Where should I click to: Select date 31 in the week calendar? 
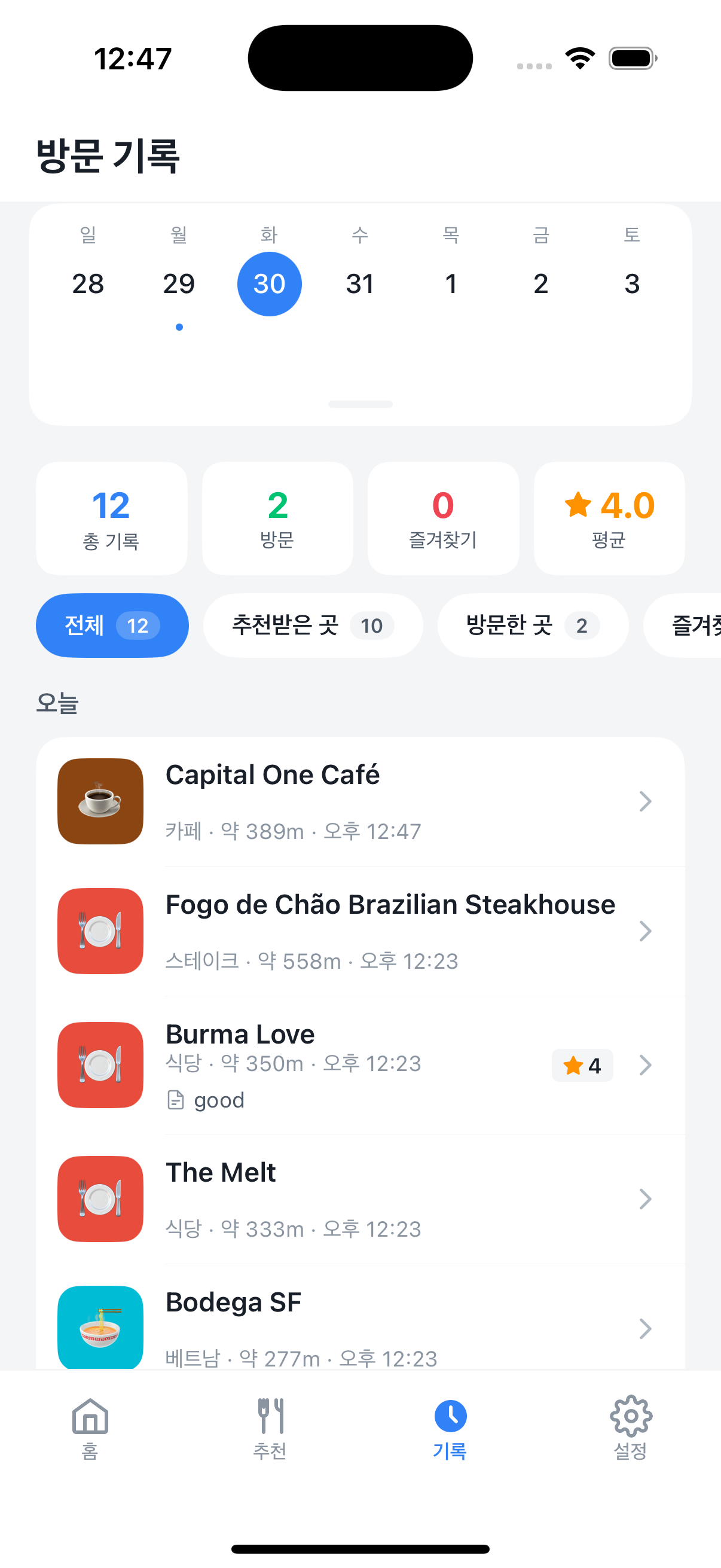359,283
